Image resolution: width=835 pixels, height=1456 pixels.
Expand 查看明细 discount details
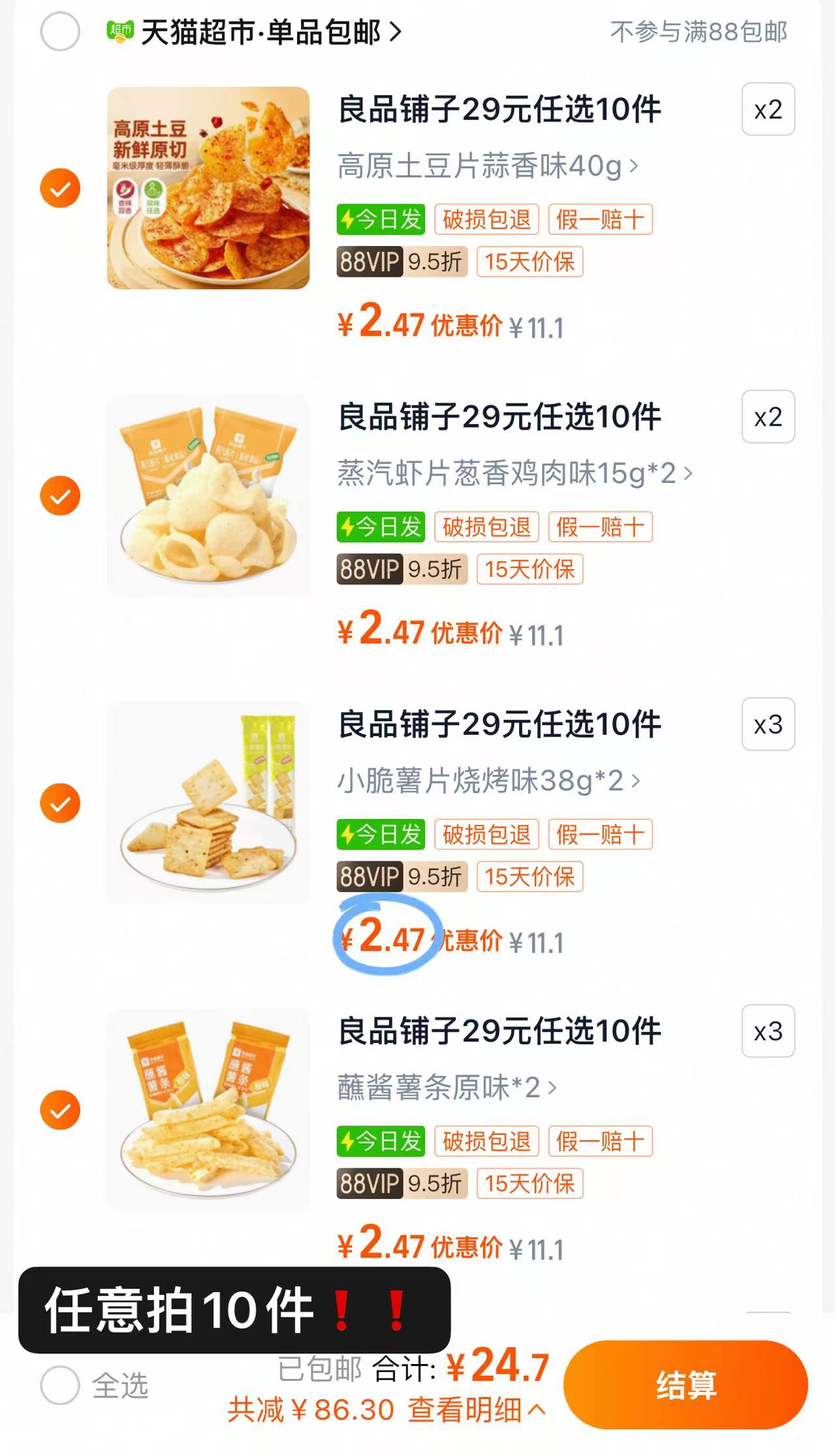click(475, 1410)
